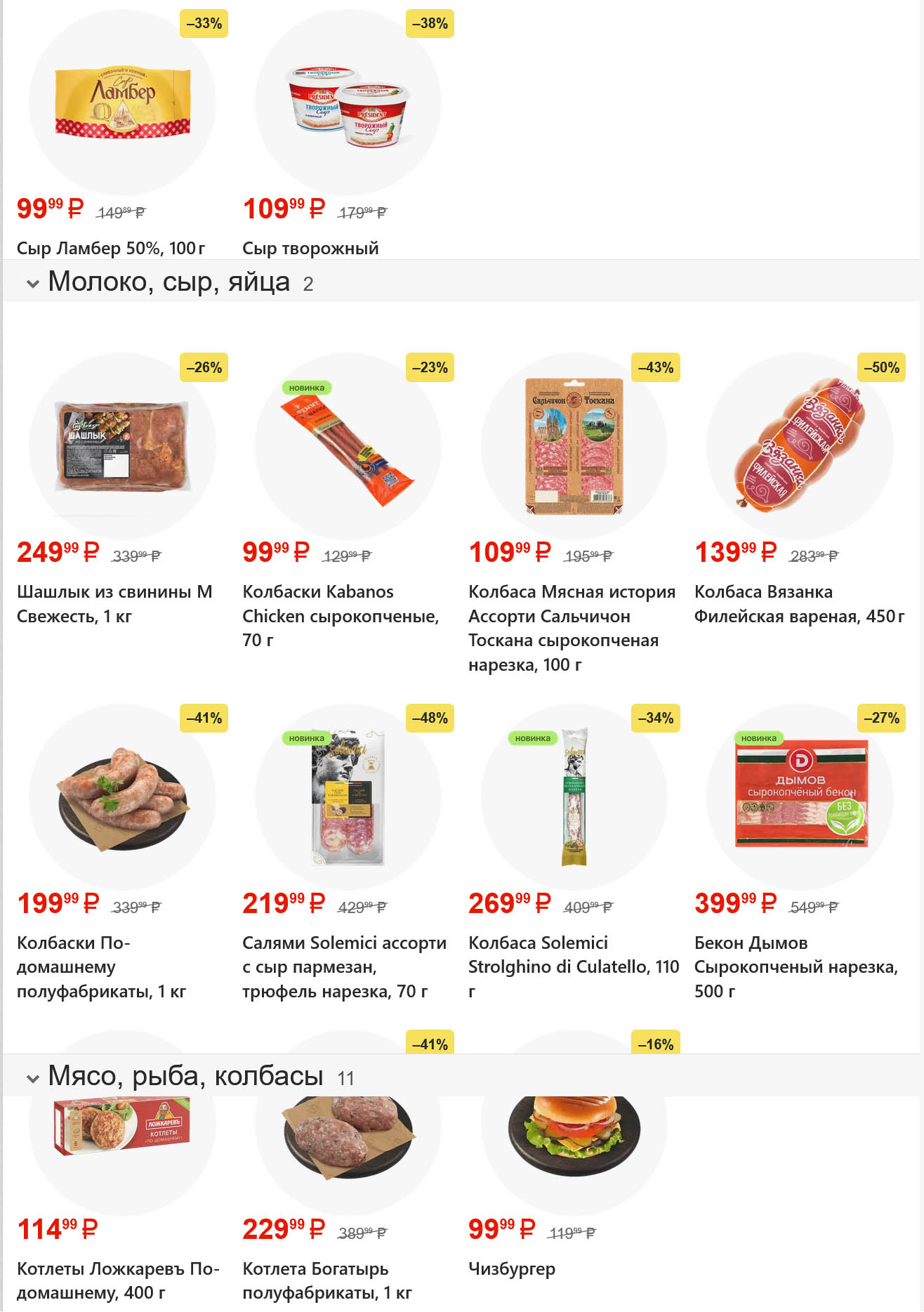The image size is (924, 1312).
Task: Collapse the Мясо, рыба, колбасы section
Action: pos(32,1078)
